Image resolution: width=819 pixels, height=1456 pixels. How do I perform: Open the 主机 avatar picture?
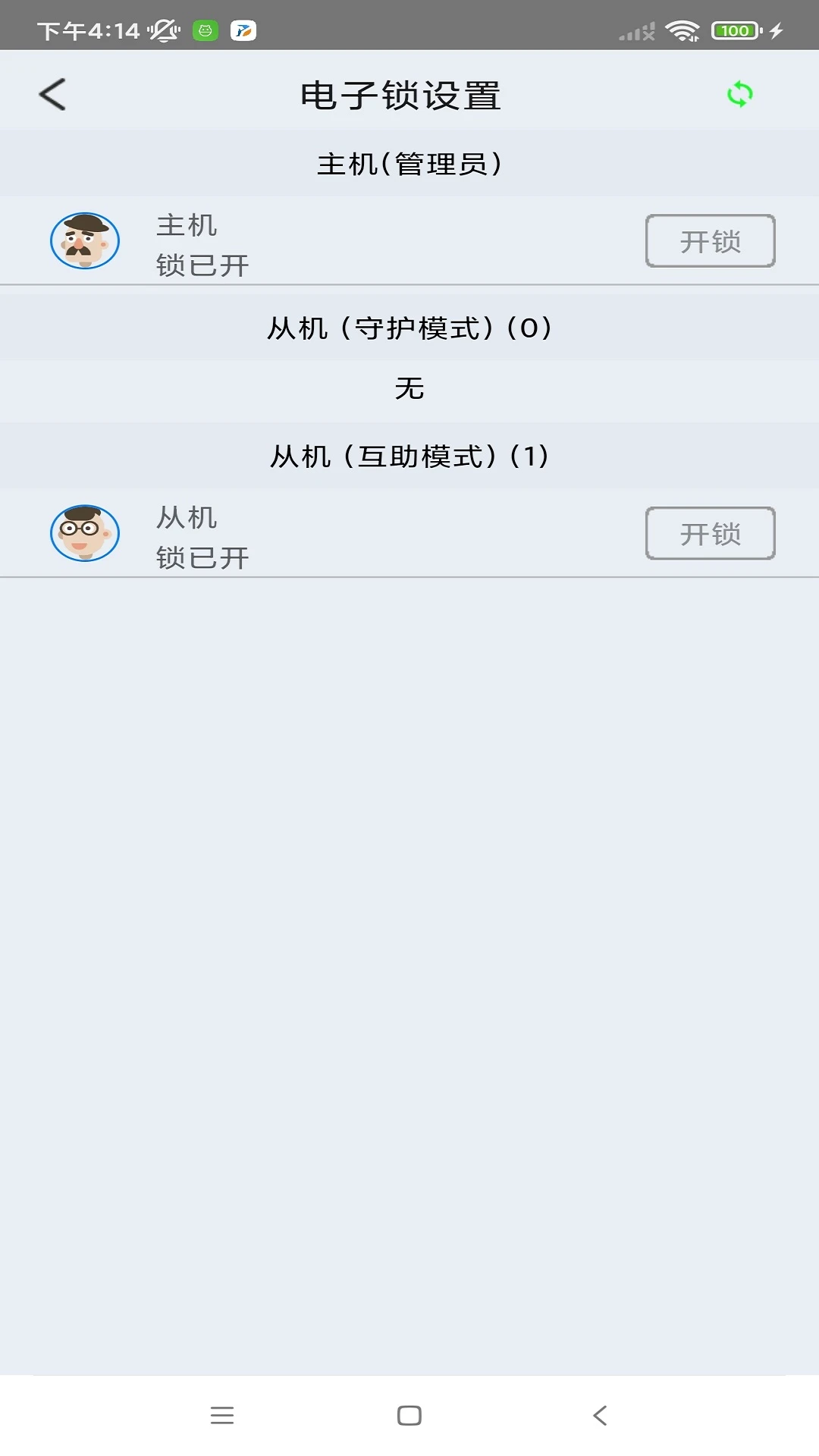85,240
